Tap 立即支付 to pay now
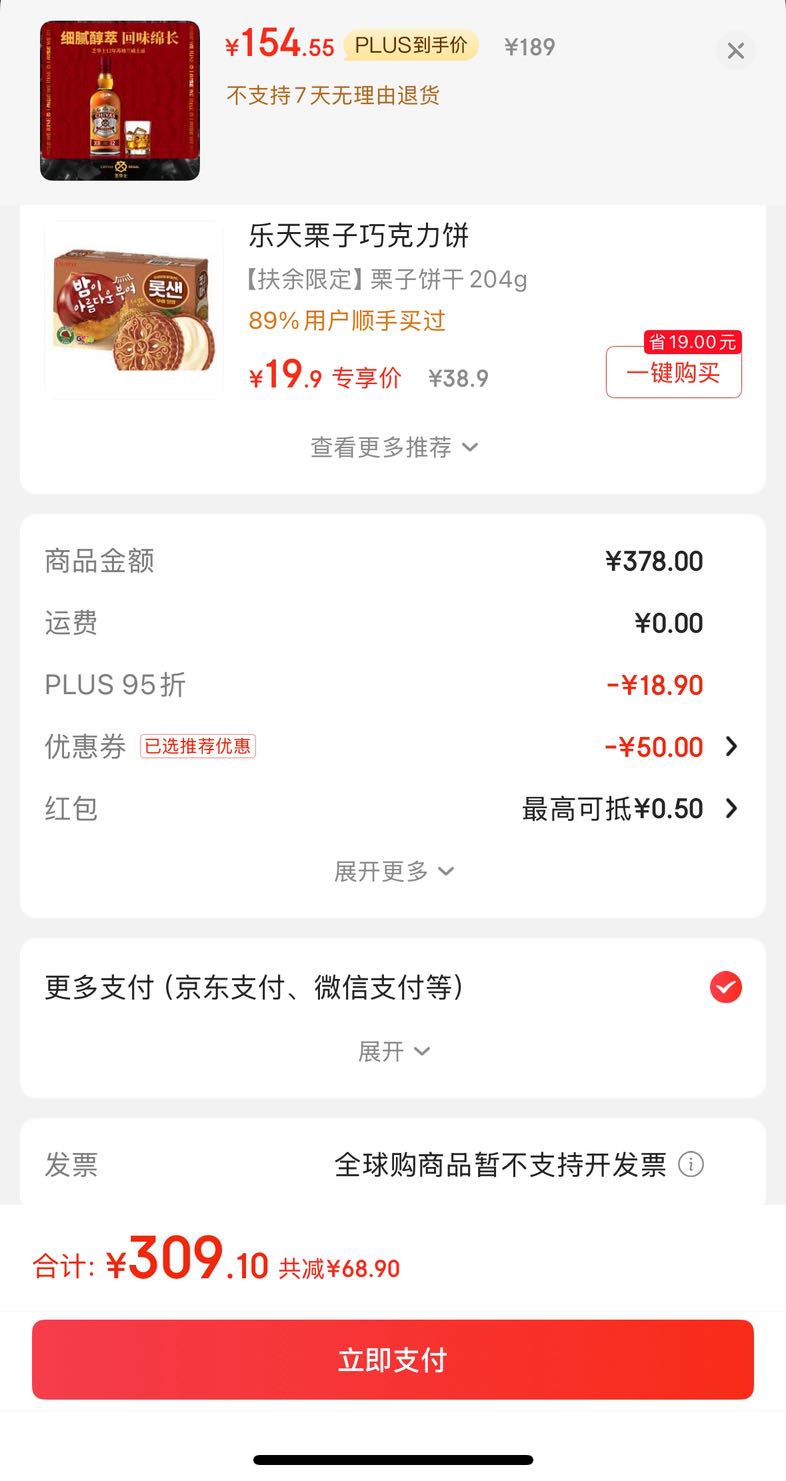 [x=393, y=1360]
